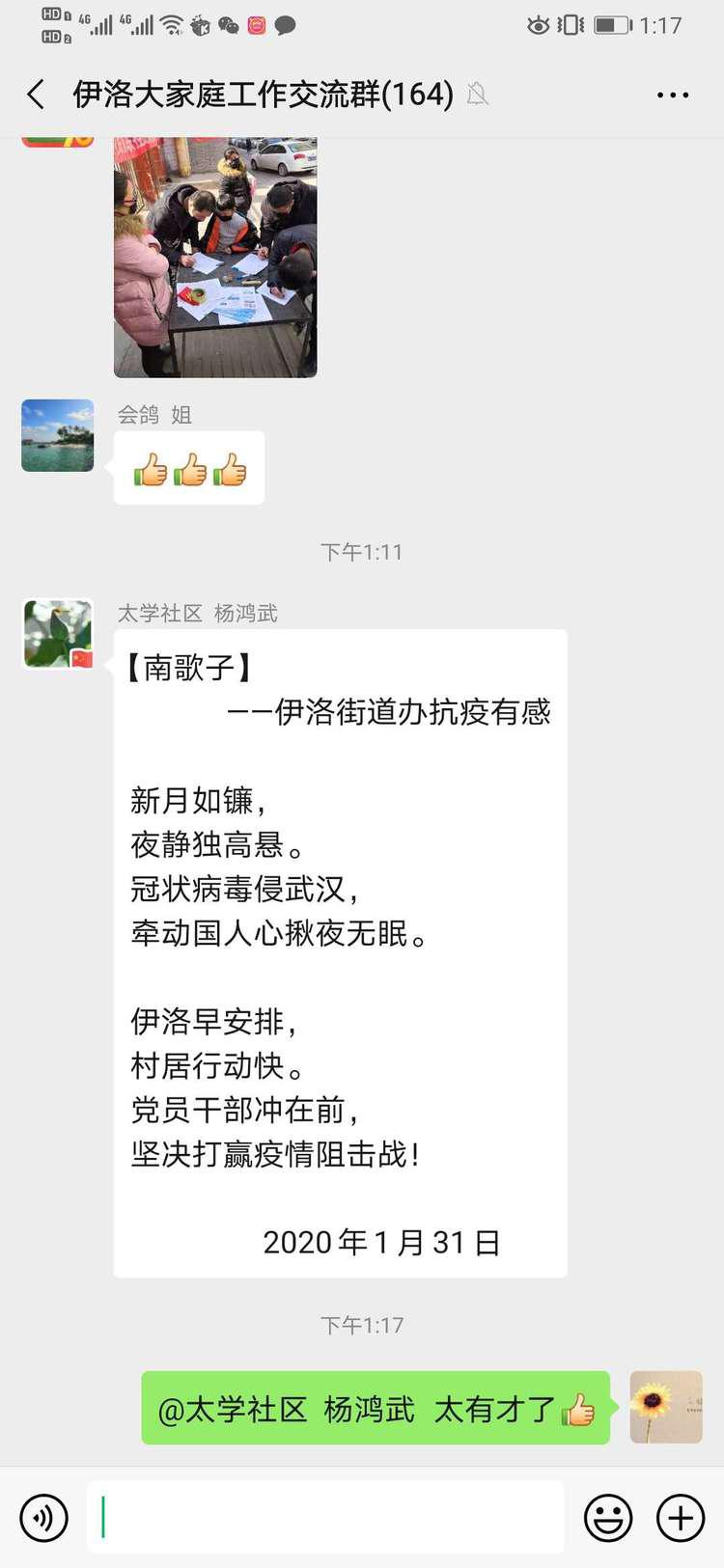Go back from the group chat
The width and height of the screenshot is (724, 1568).
point(37,95)
